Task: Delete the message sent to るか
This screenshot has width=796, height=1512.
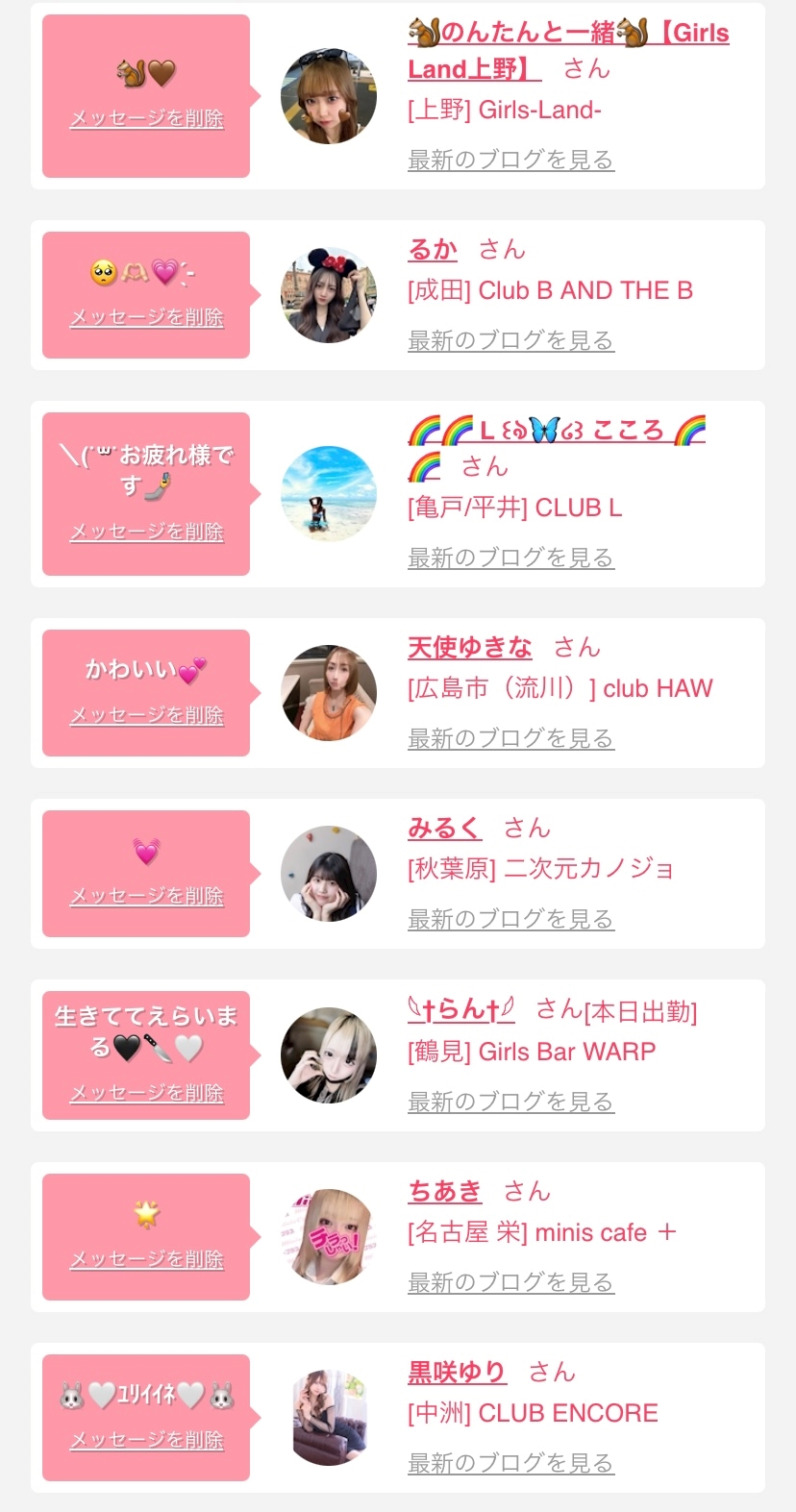Action: point(146,318)
